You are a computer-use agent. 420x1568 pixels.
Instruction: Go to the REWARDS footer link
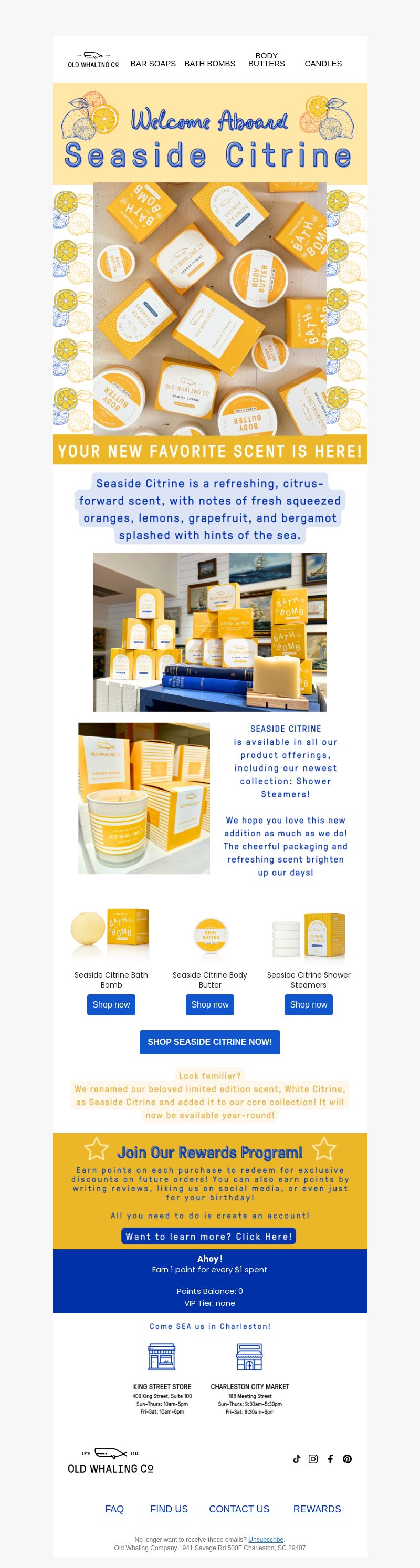coord(317,1509)
